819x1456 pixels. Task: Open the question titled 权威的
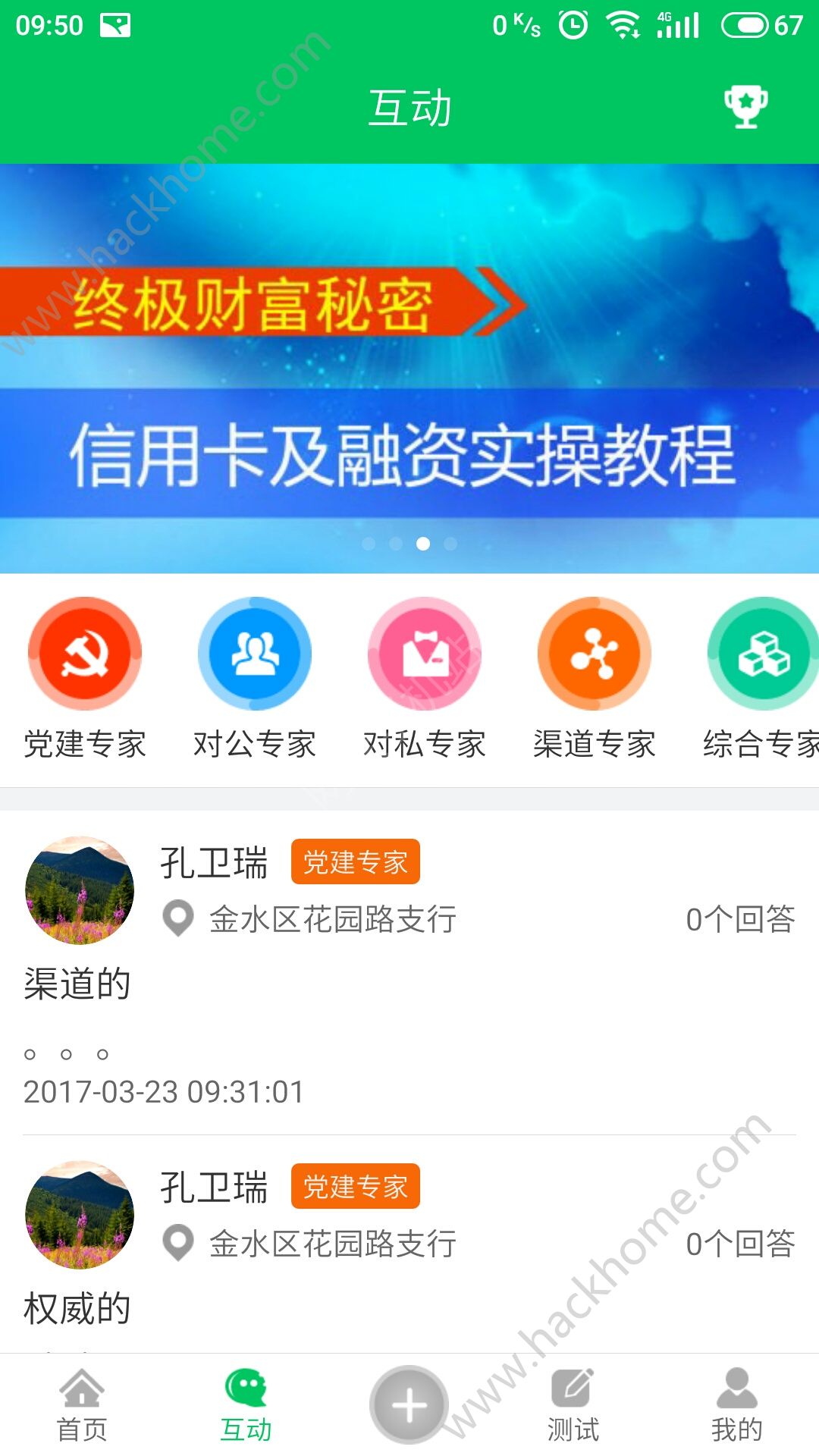click(77, 1308)
